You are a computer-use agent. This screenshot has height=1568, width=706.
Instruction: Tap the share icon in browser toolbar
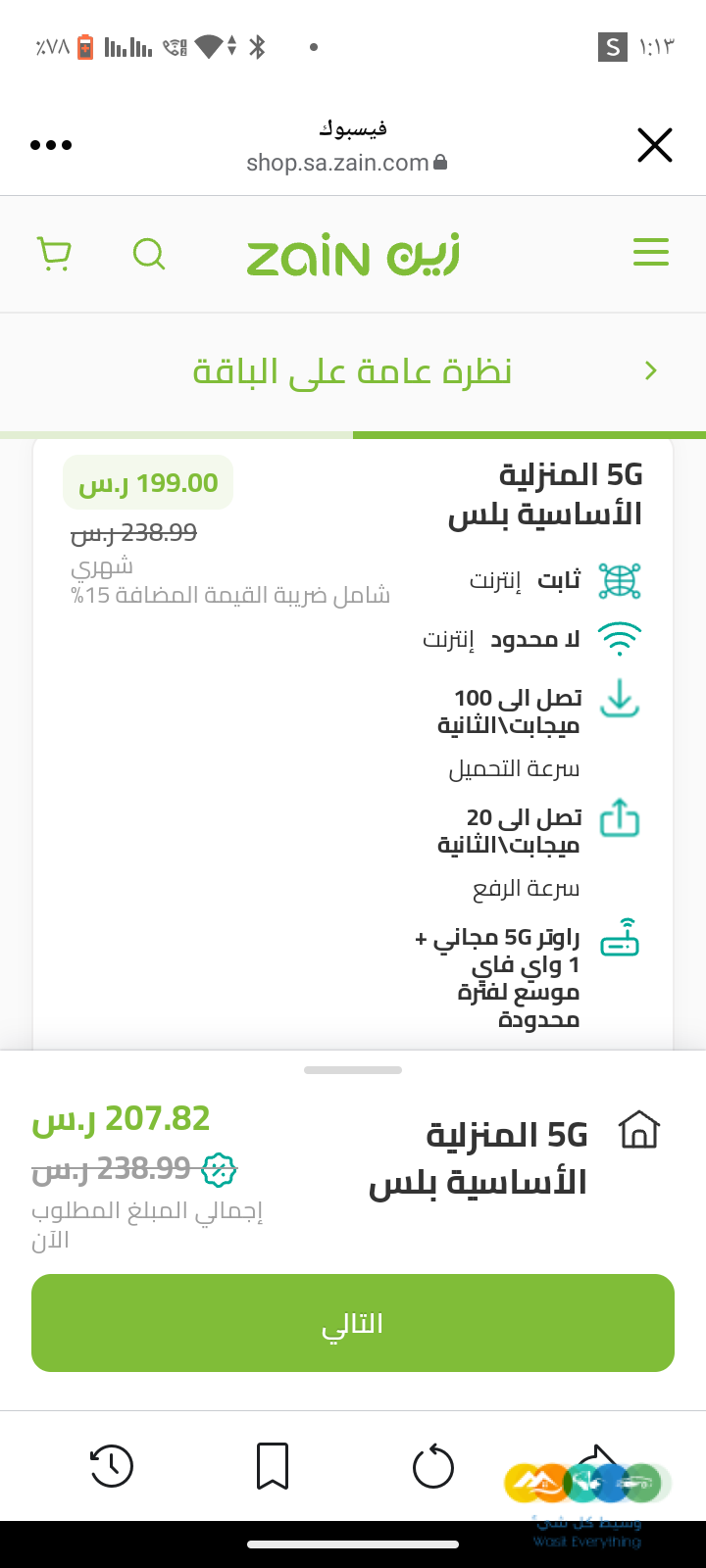(x=594, y=1467)
